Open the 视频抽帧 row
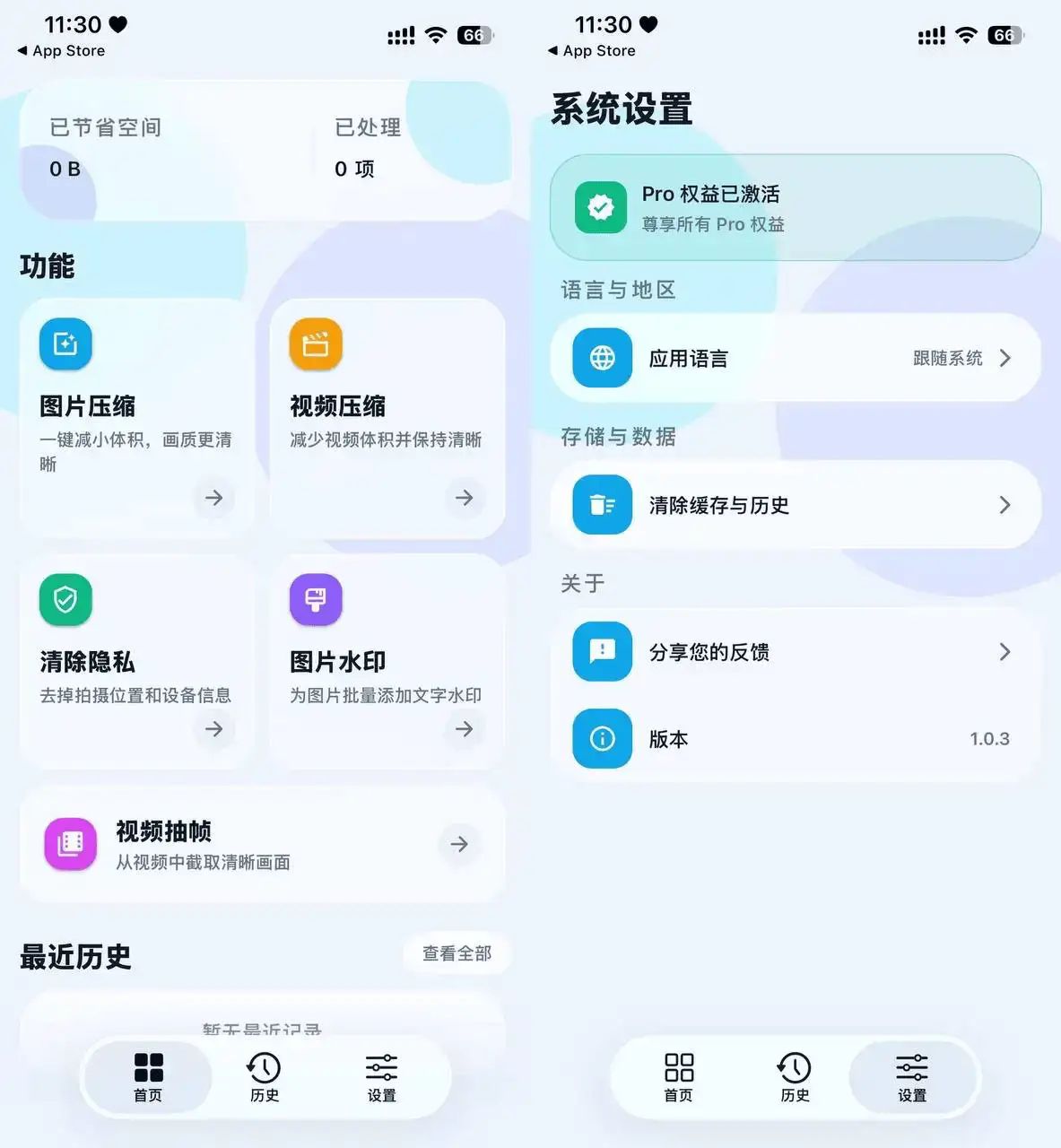The image size is (1061, 1148). [x=262, y=844]
